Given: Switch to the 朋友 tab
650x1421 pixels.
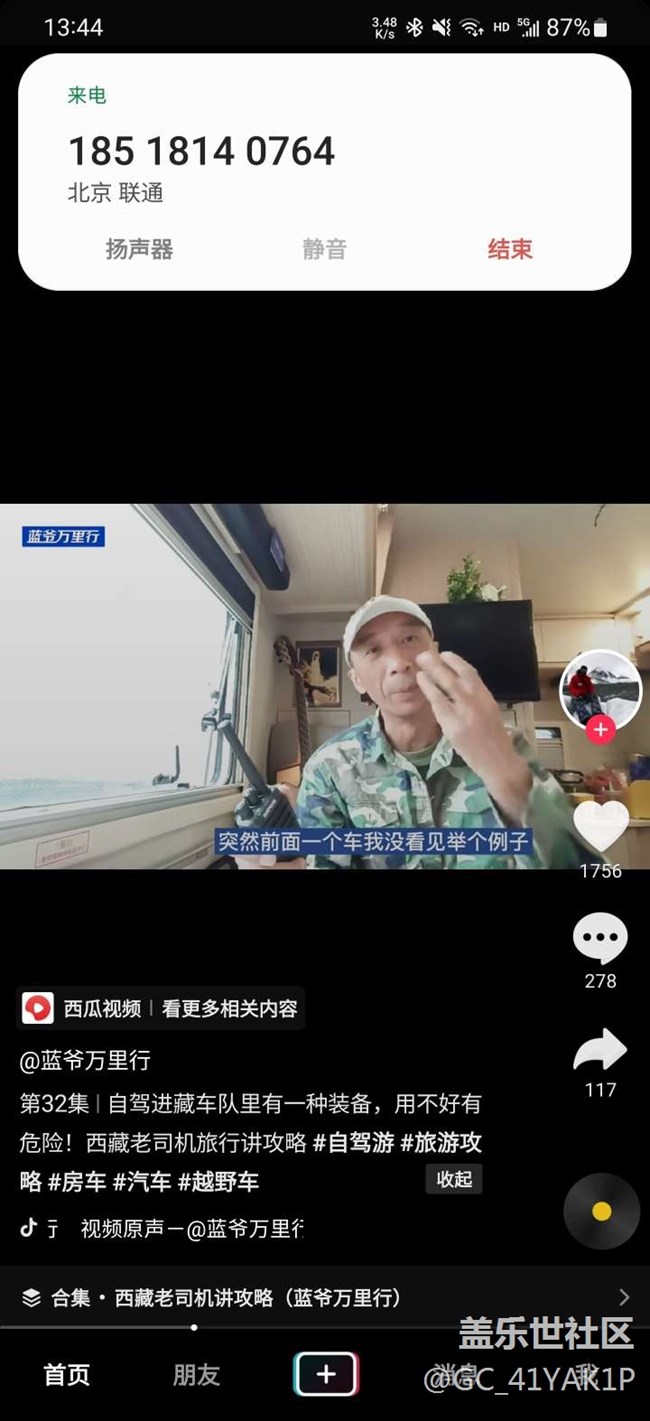Looking at the screenshot, I should tap(196, 1375).
